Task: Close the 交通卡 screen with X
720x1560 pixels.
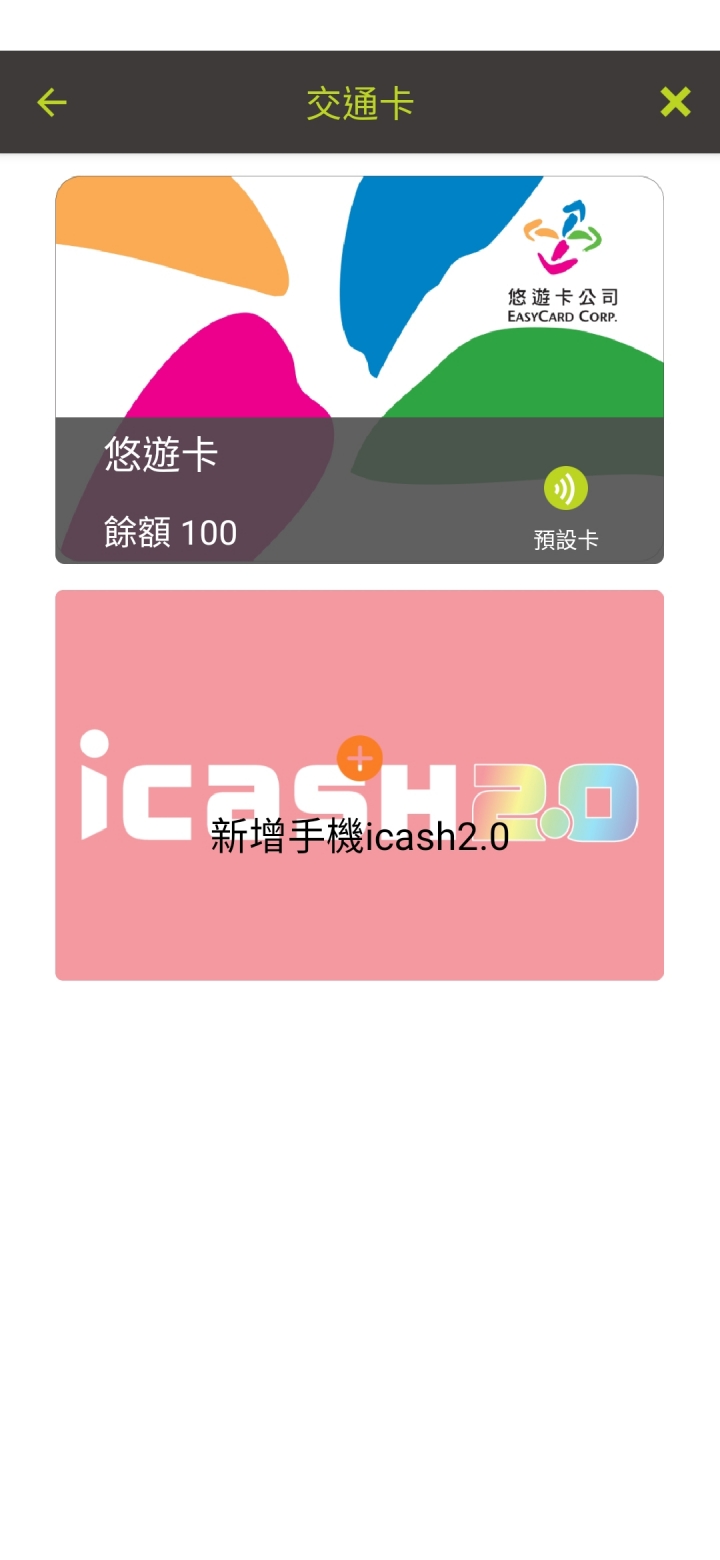Action: point(675,102)
